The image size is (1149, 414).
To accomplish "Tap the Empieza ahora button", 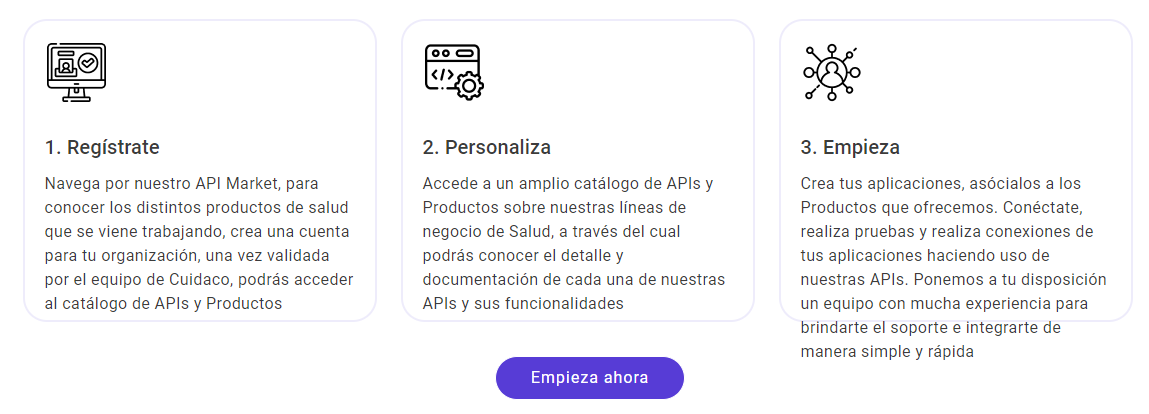I will 589,378.
